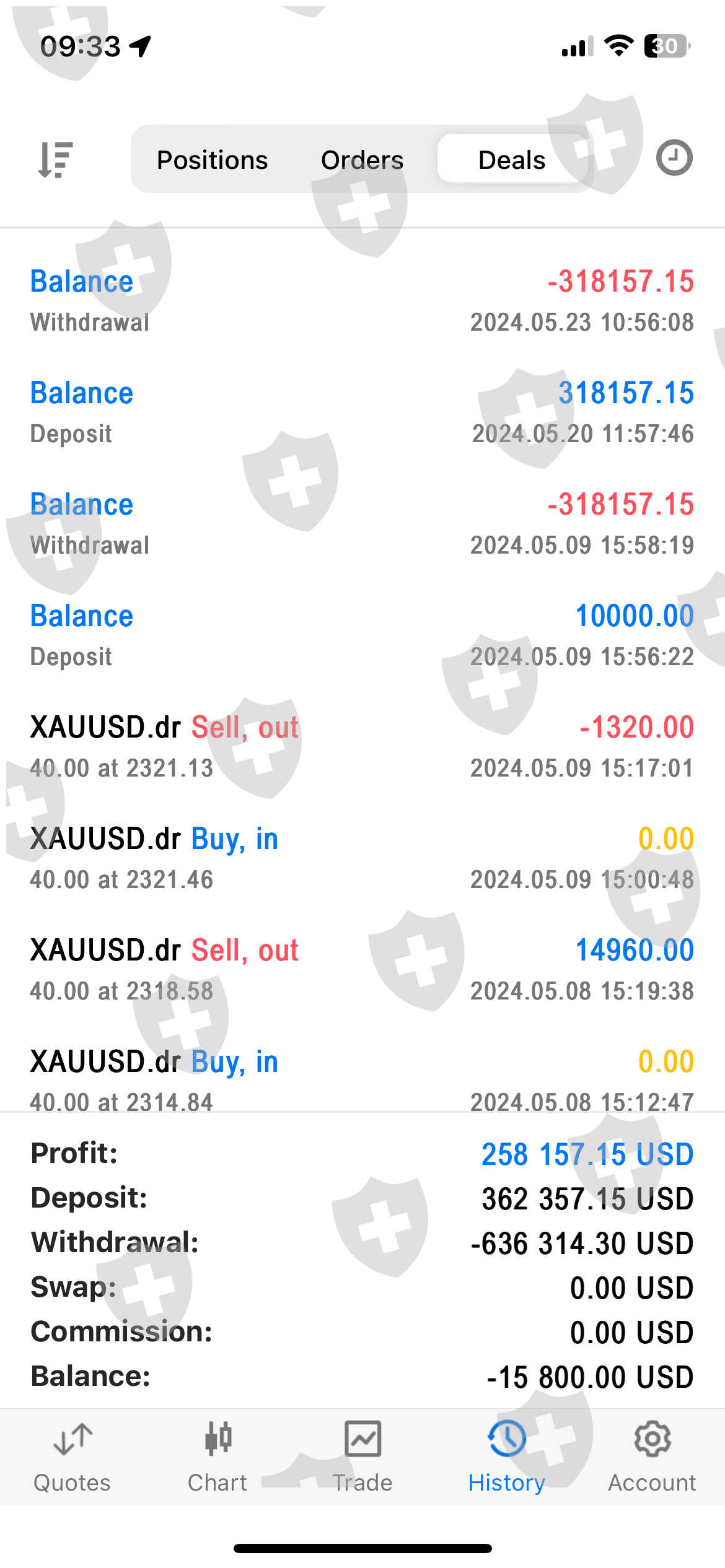
Task: Open the sort order icon
Action: (x=55, y=159)
